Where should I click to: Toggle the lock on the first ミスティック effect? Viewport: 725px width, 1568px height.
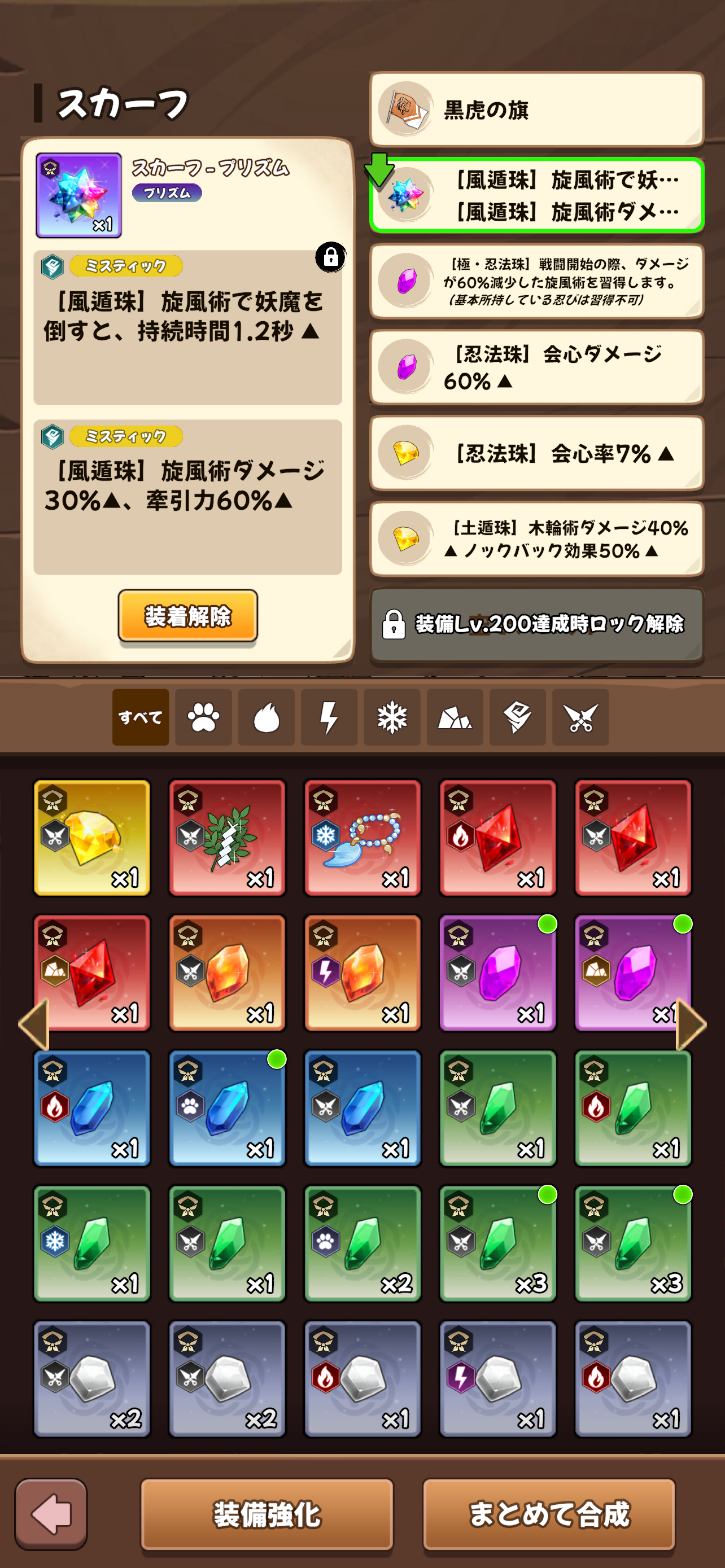click(330, 257)
